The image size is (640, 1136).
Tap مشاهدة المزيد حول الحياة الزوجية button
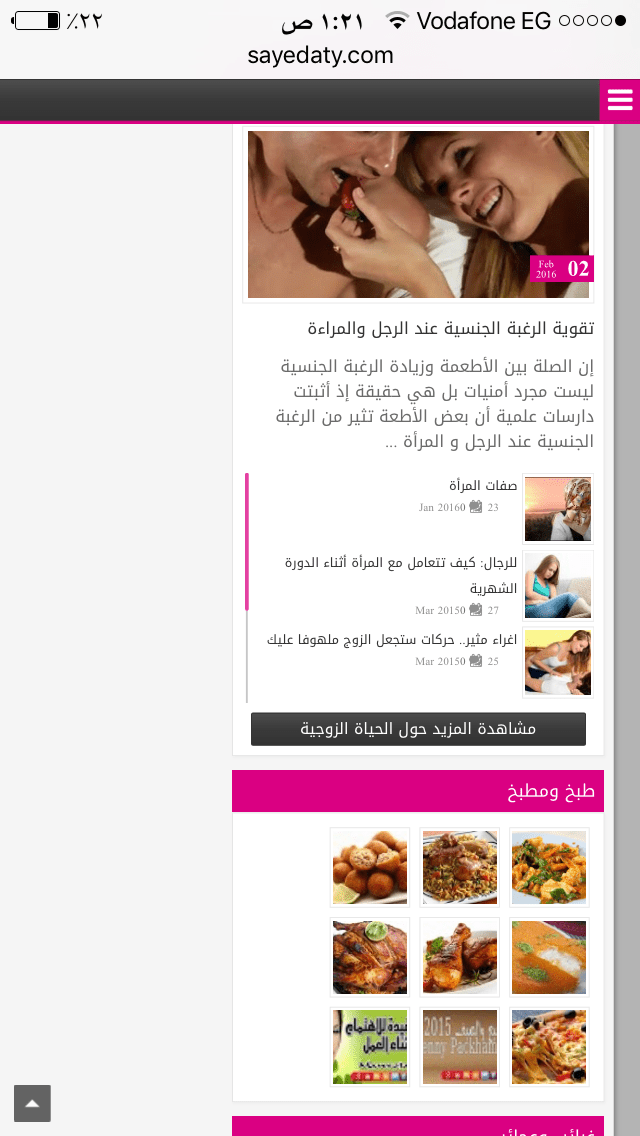(x=418, y=729)
